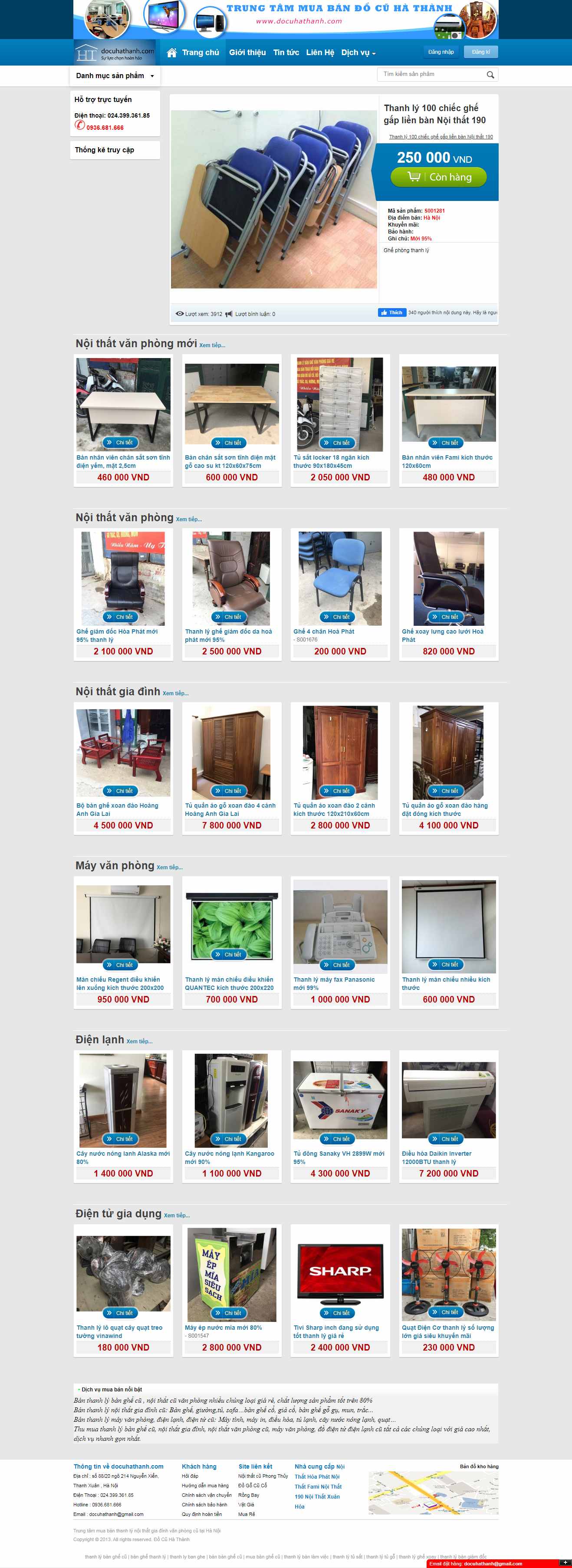
Task: Expand the Dịch vụ dropdown menu
Action: [x=358, y=53]
